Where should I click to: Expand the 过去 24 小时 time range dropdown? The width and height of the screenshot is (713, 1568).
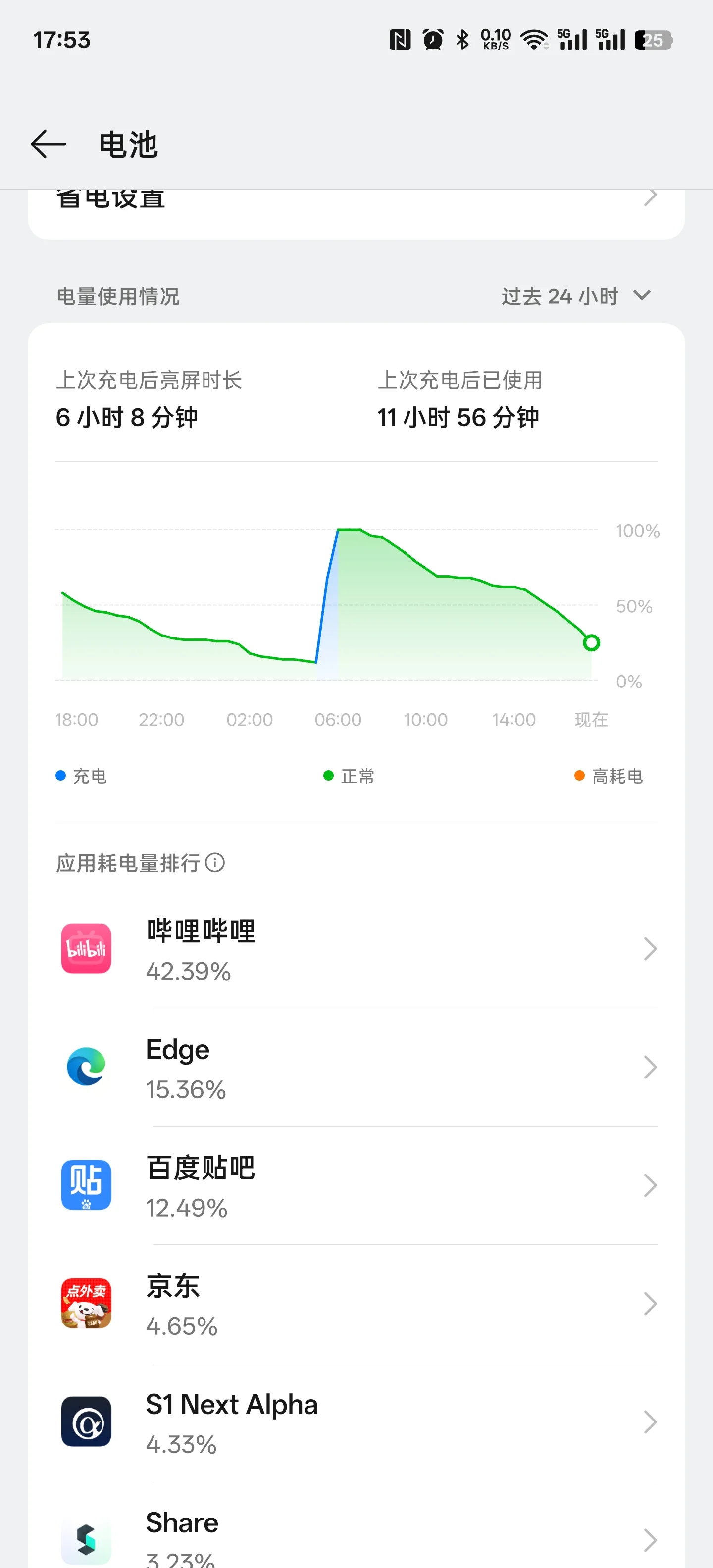(576, 296)
